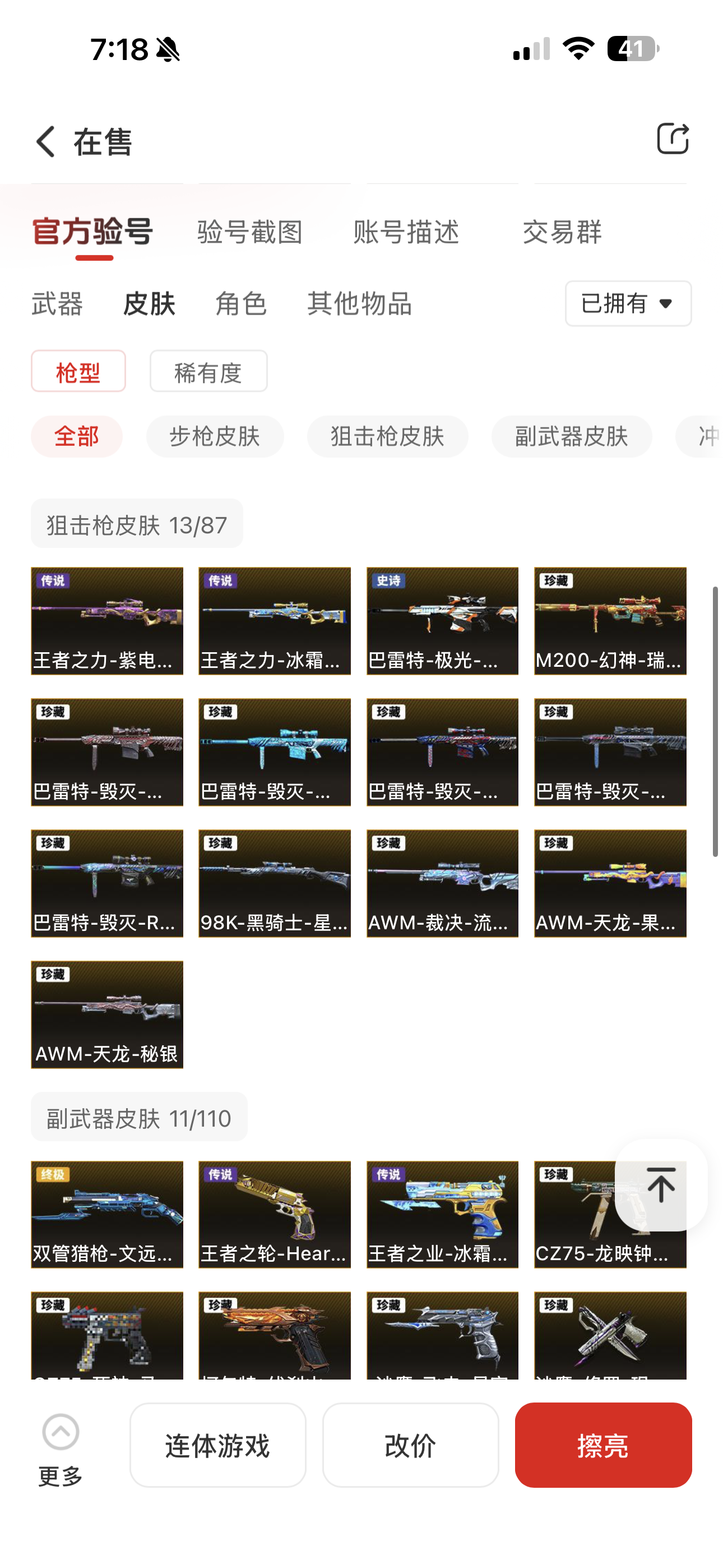This screenshot has width=723, height=1568.
Task: Share this listing via top-right icon
Action: [672, 139]
